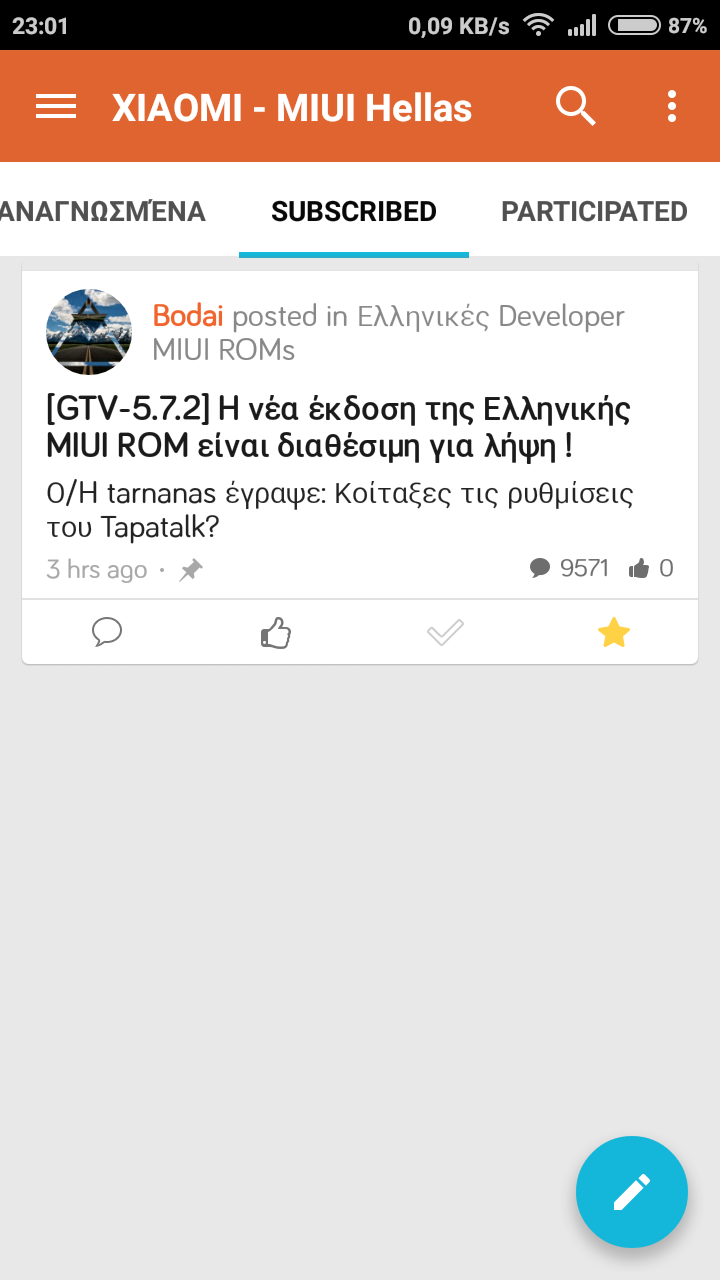The width and height of the screenshot is (720, 1280).
Task: Compose a new topic with pencil button
Action: [x=632, y=1192]
